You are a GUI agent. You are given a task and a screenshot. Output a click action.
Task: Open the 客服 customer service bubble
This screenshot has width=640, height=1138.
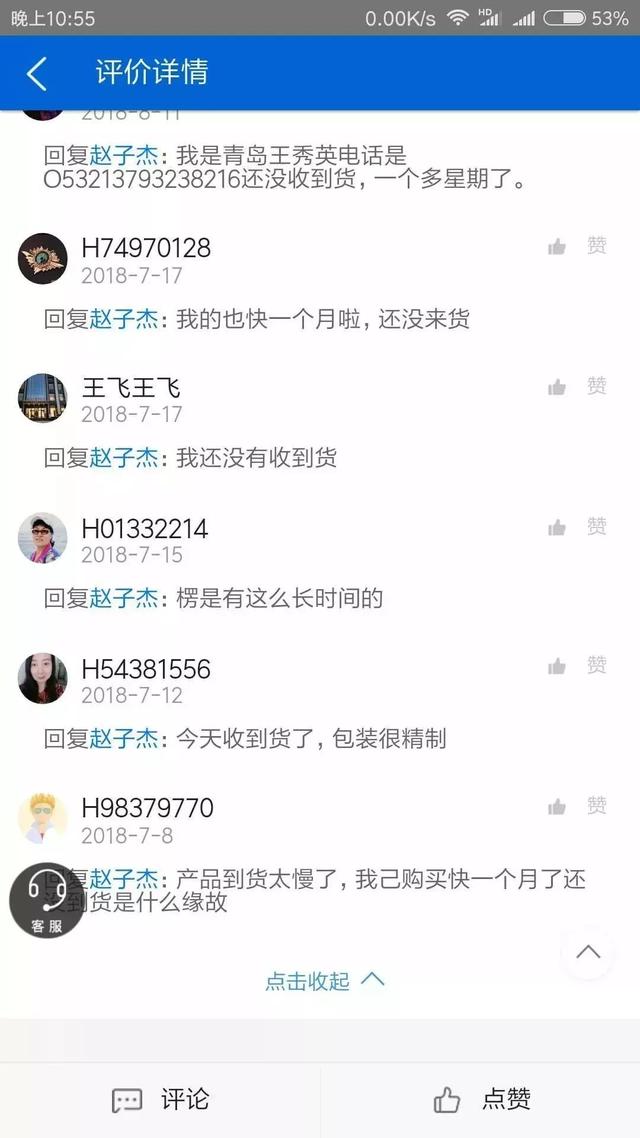coord(47,900)
